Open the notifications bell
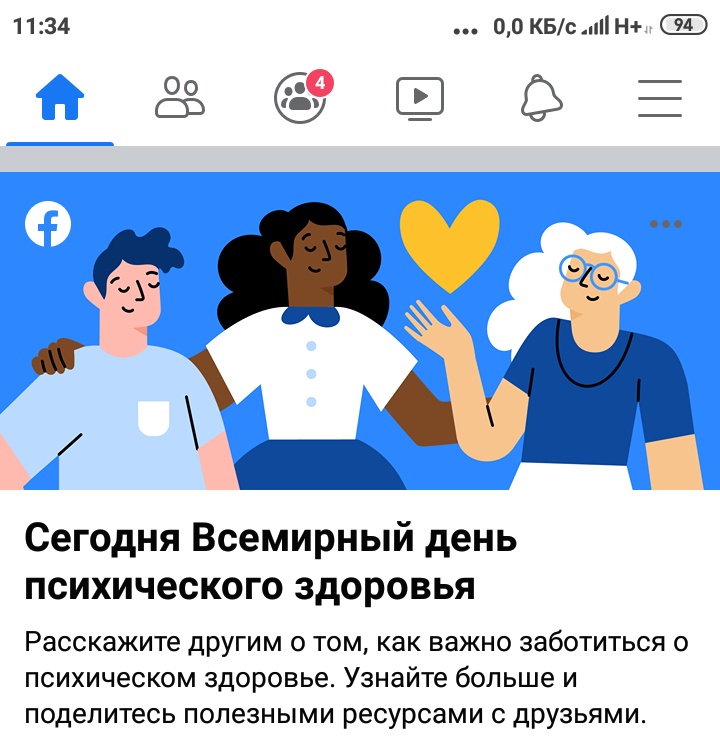 coord(541,99)
